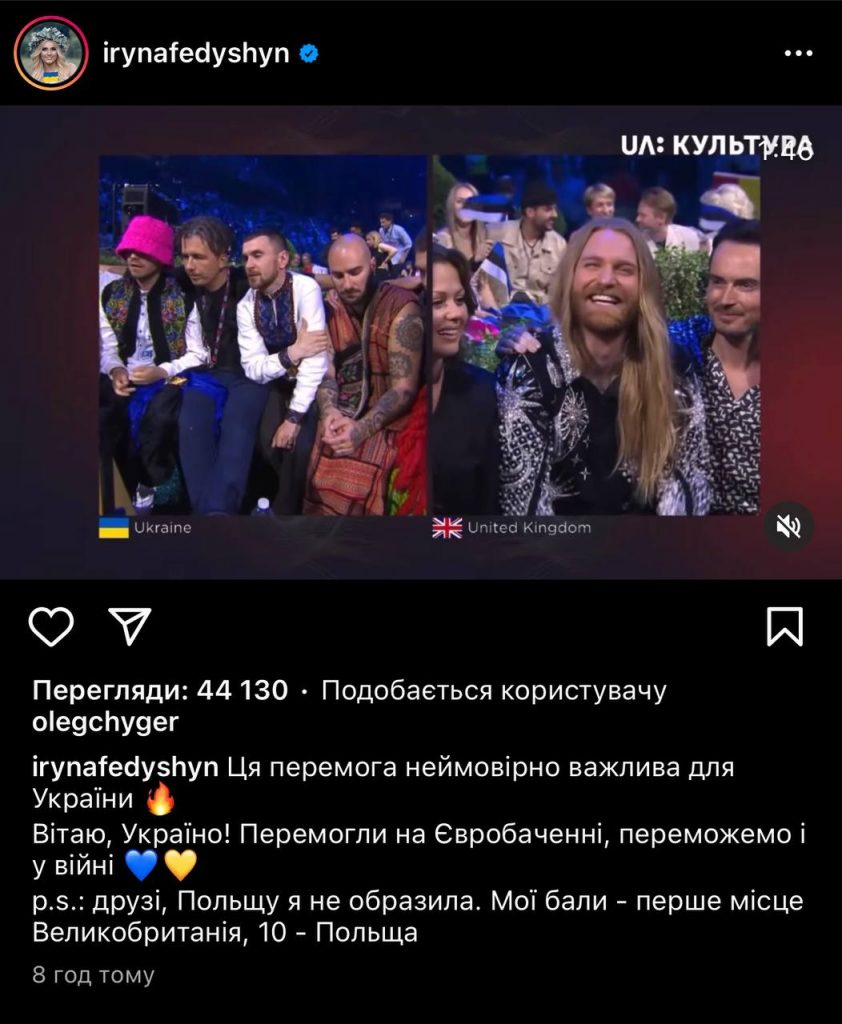The height and width of the screenshot is (1024, 842).
Task: Open oleg chyger's profile from likes
Action: pyautogui.click(x=105, y=722)
